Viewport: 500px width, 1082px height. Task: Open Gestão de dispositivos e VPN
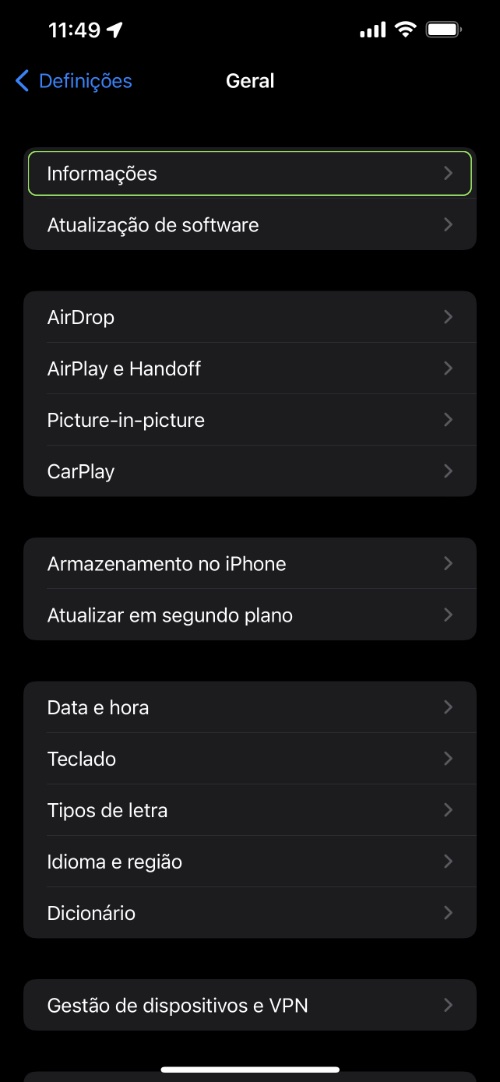pyautogui.click(x=250, y=1005)
